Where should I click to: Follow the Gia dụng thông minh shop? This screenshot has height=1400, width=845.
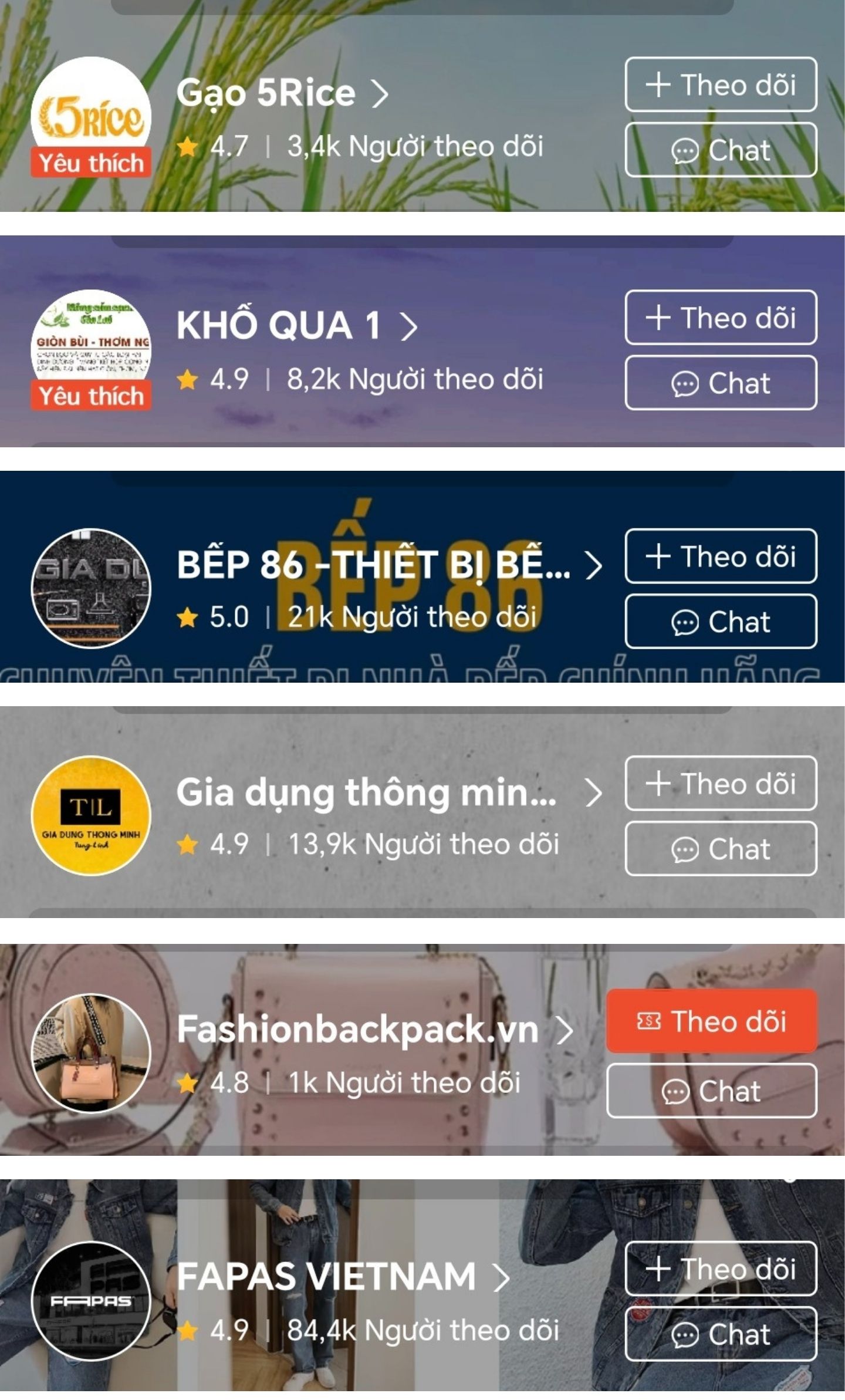click(x=721, y=784)
